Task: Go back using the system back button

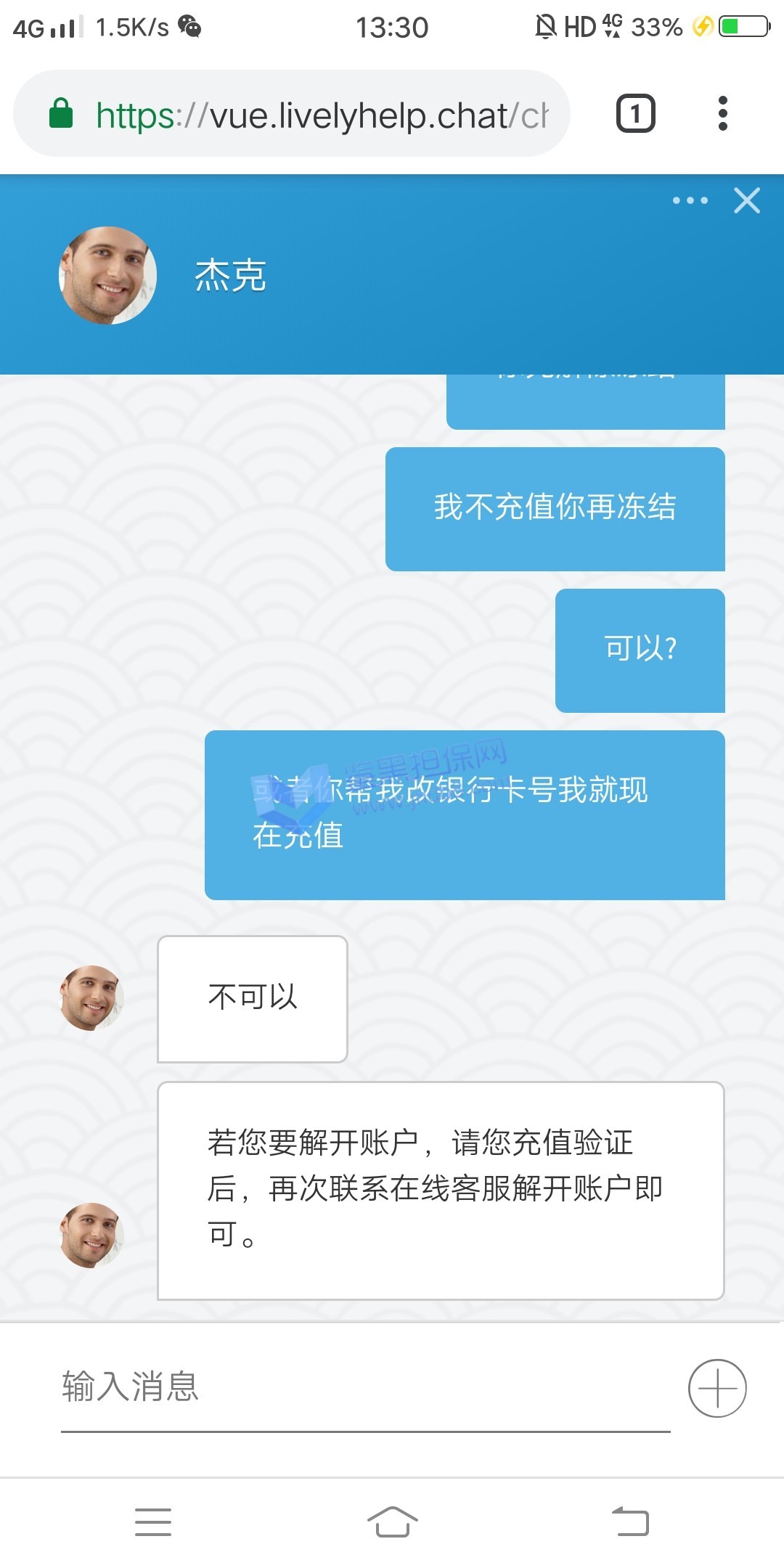Action: (x=630, y=1522)
